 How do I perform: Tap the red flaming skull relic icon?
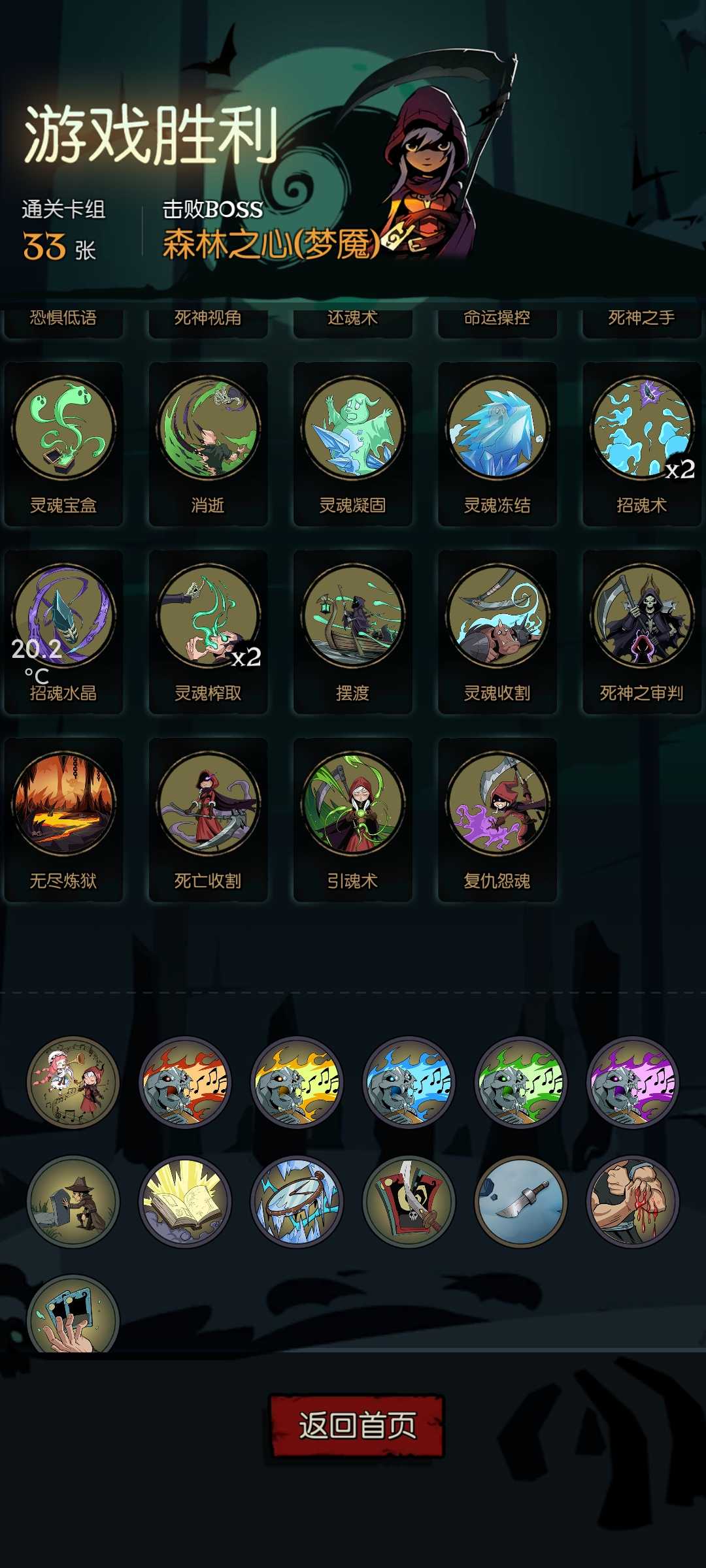tap(185, 1083)
